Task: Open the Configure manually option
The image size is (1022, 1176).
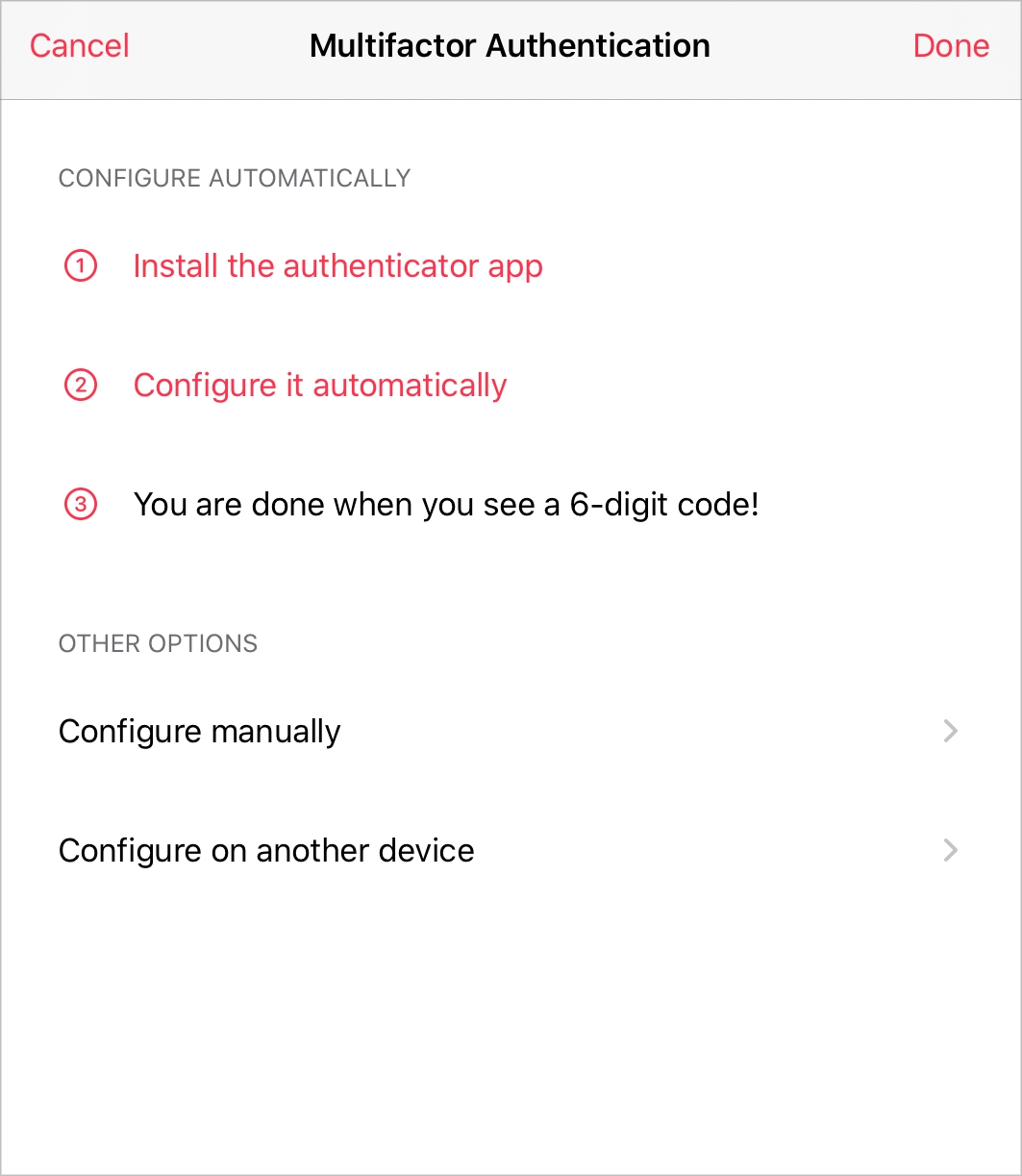Action: (x=510, y=732)
